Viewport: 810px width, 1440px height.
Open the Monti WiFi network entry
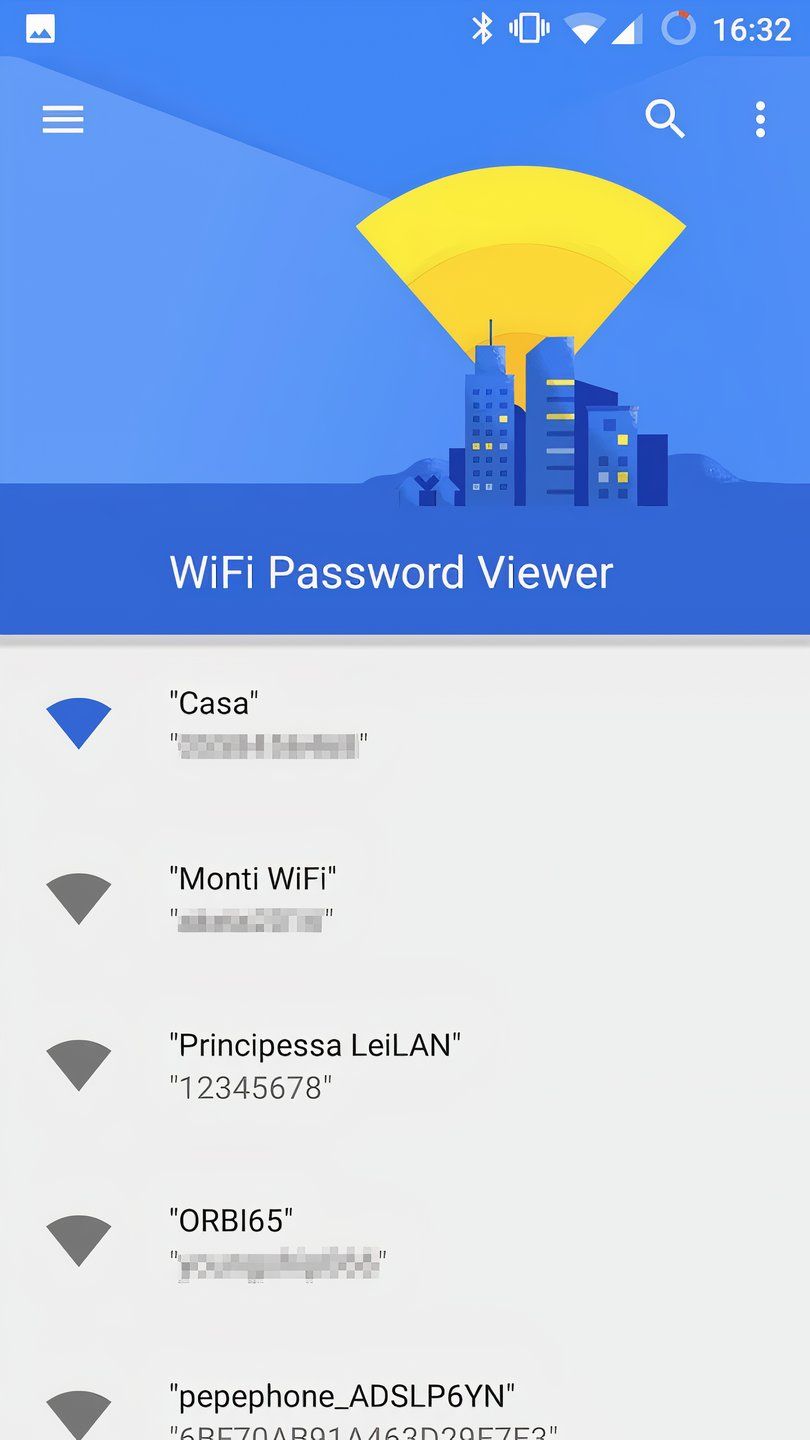(255, 879)
